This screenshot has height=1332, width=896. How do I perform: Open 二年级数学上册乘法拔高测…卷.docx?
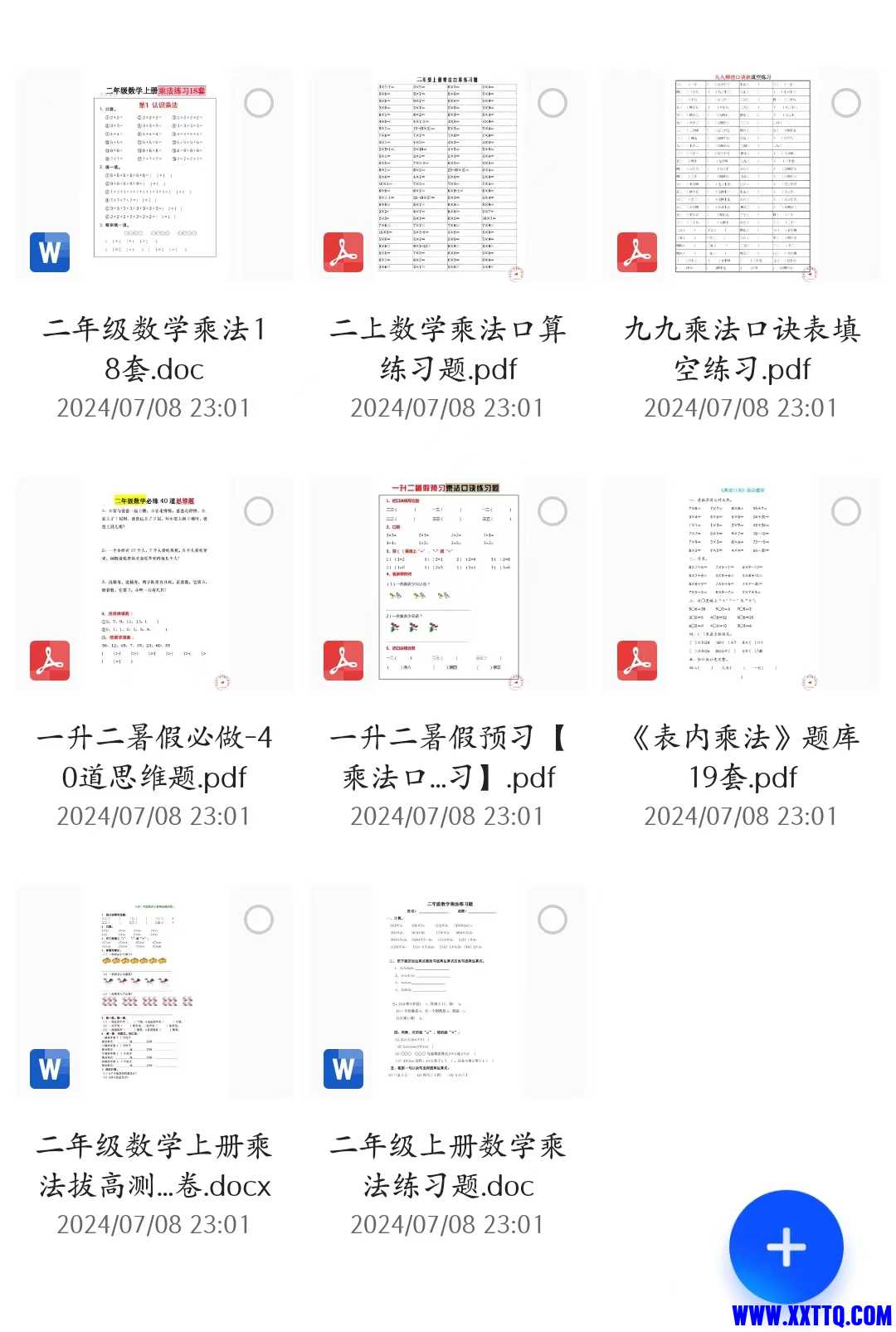[154, 993]
